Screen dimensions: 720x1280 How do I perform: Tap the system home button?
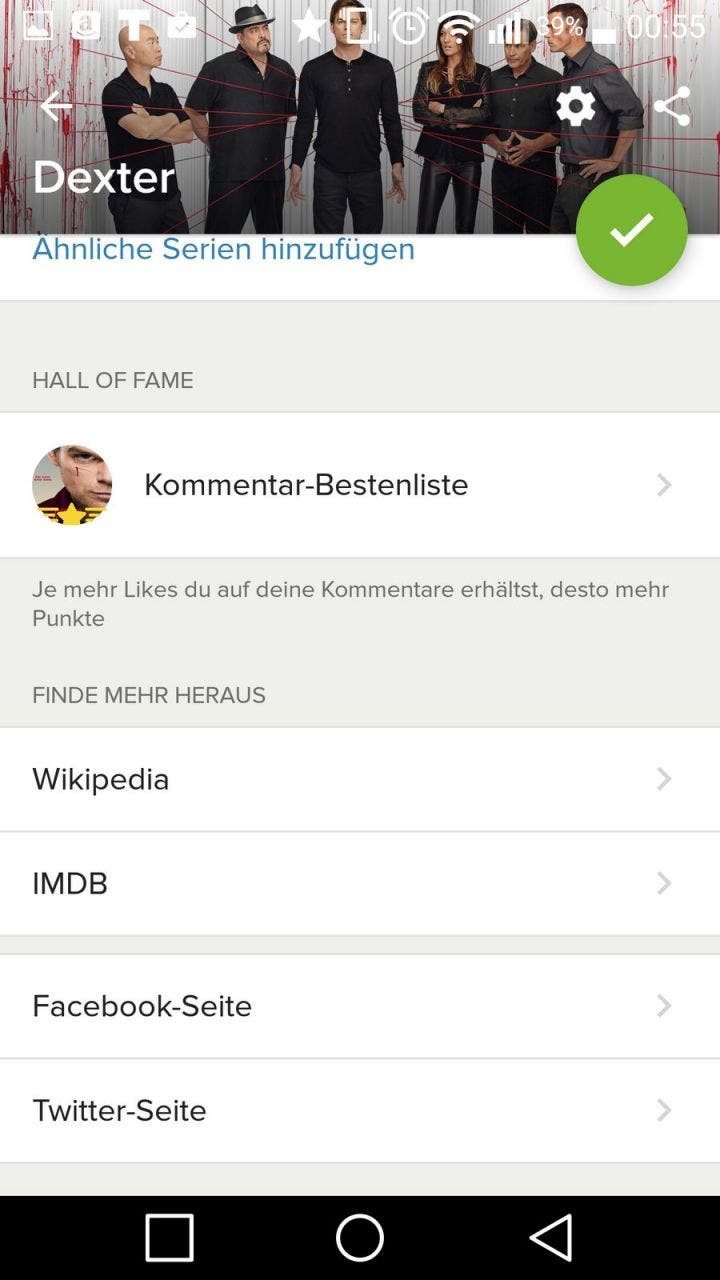click(360, 1239)
